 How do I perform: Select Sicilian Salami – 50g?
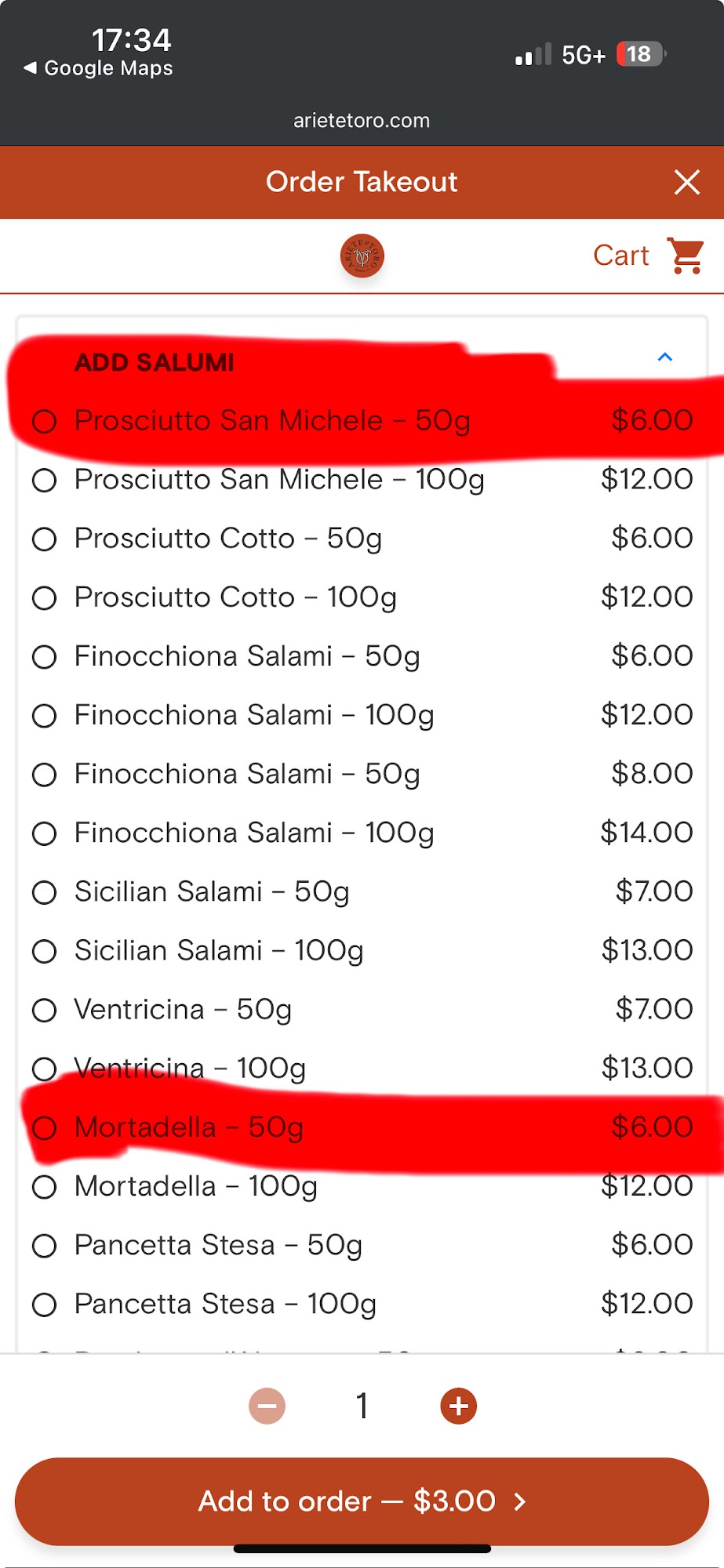45,892
